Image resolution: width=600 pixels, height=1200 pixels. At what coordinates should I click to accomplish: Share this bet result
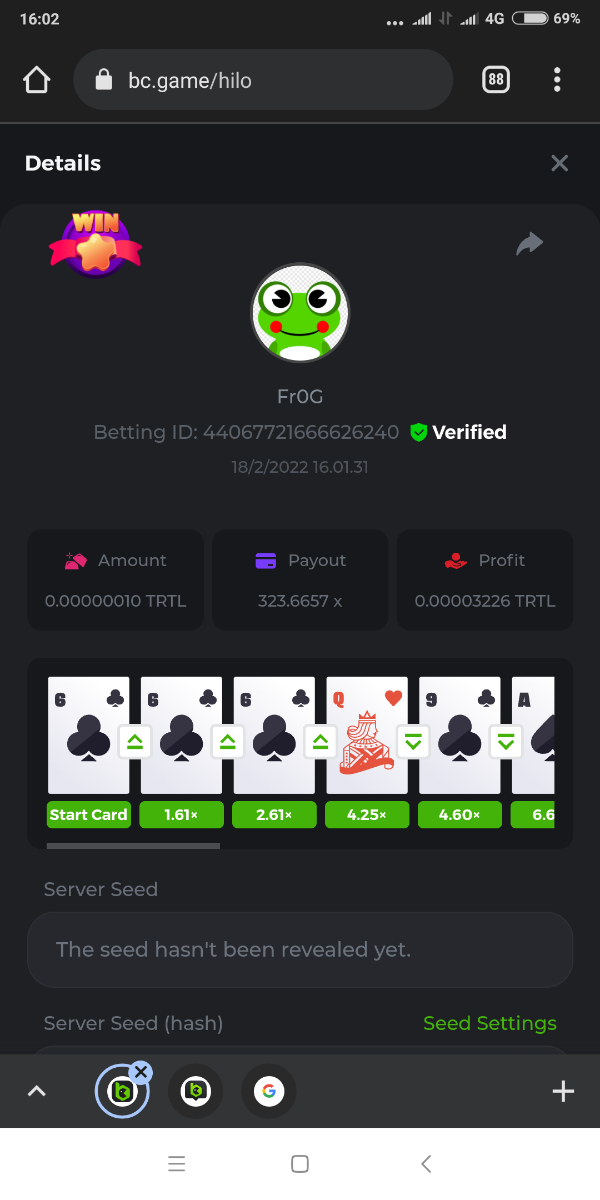[x=529, y=243]
